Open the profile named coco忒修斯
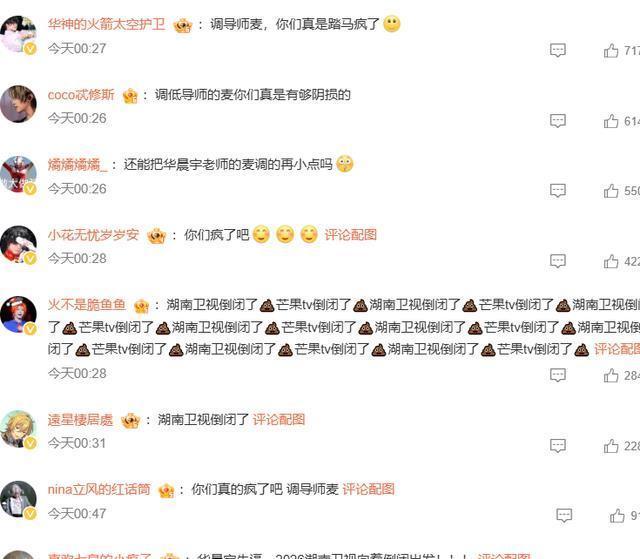This screenshot has height=559, width=640. click(81, 95)
